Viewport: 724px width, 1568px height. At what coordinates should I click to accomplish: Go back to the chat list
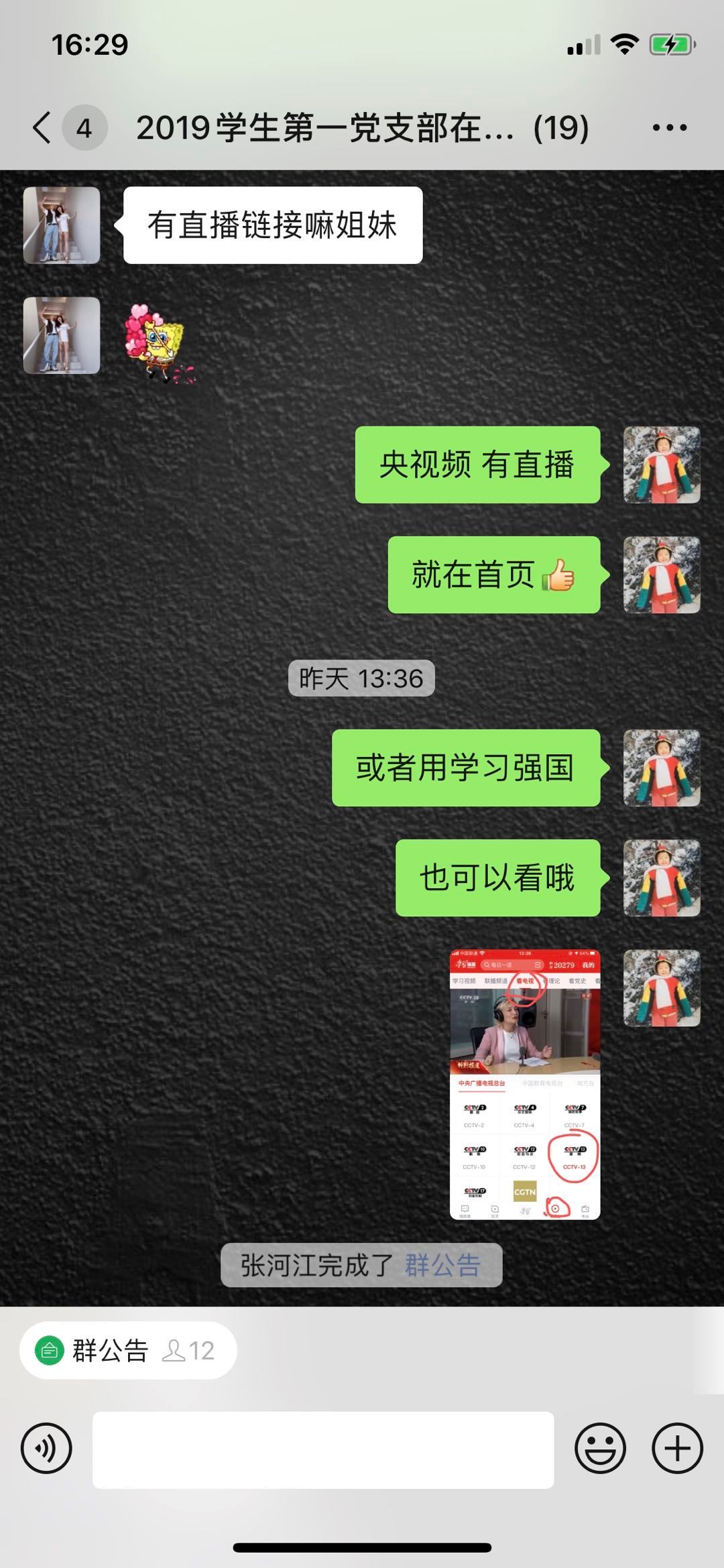pyautogui.click(x=42, y=127)
